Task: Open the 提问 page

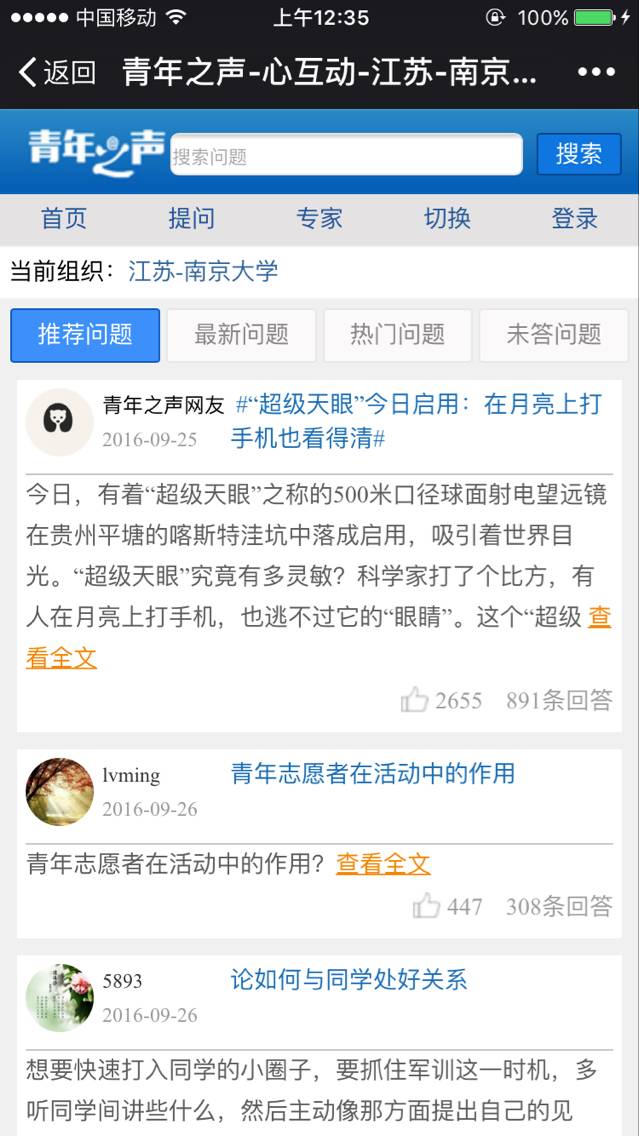Action: (191, 218)
